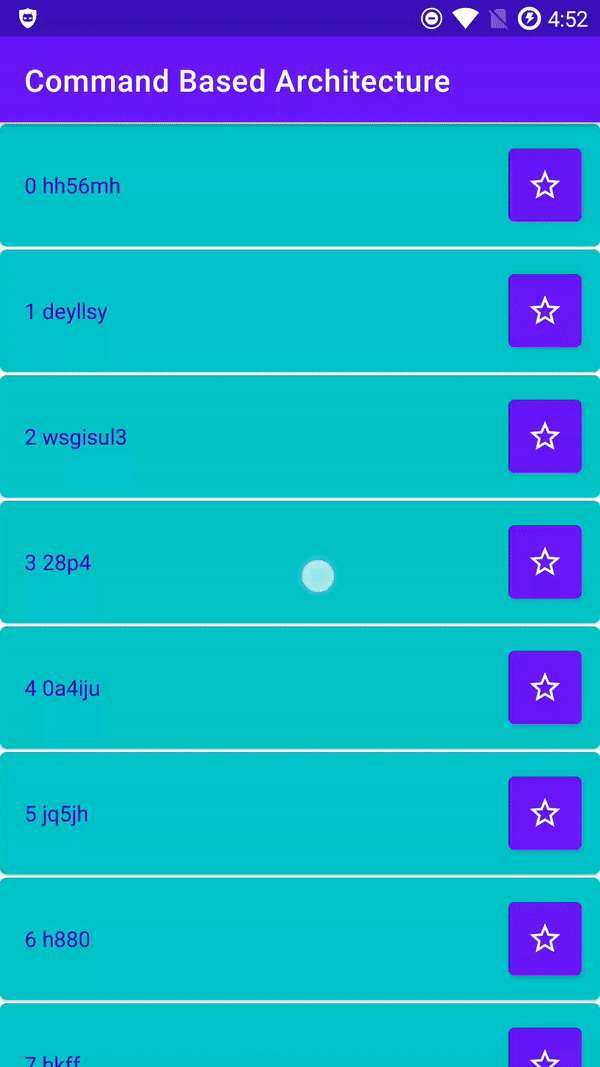
Task: Mark 3 28p4 with the star
Action: pyautogui.click(x=545, y=562)
